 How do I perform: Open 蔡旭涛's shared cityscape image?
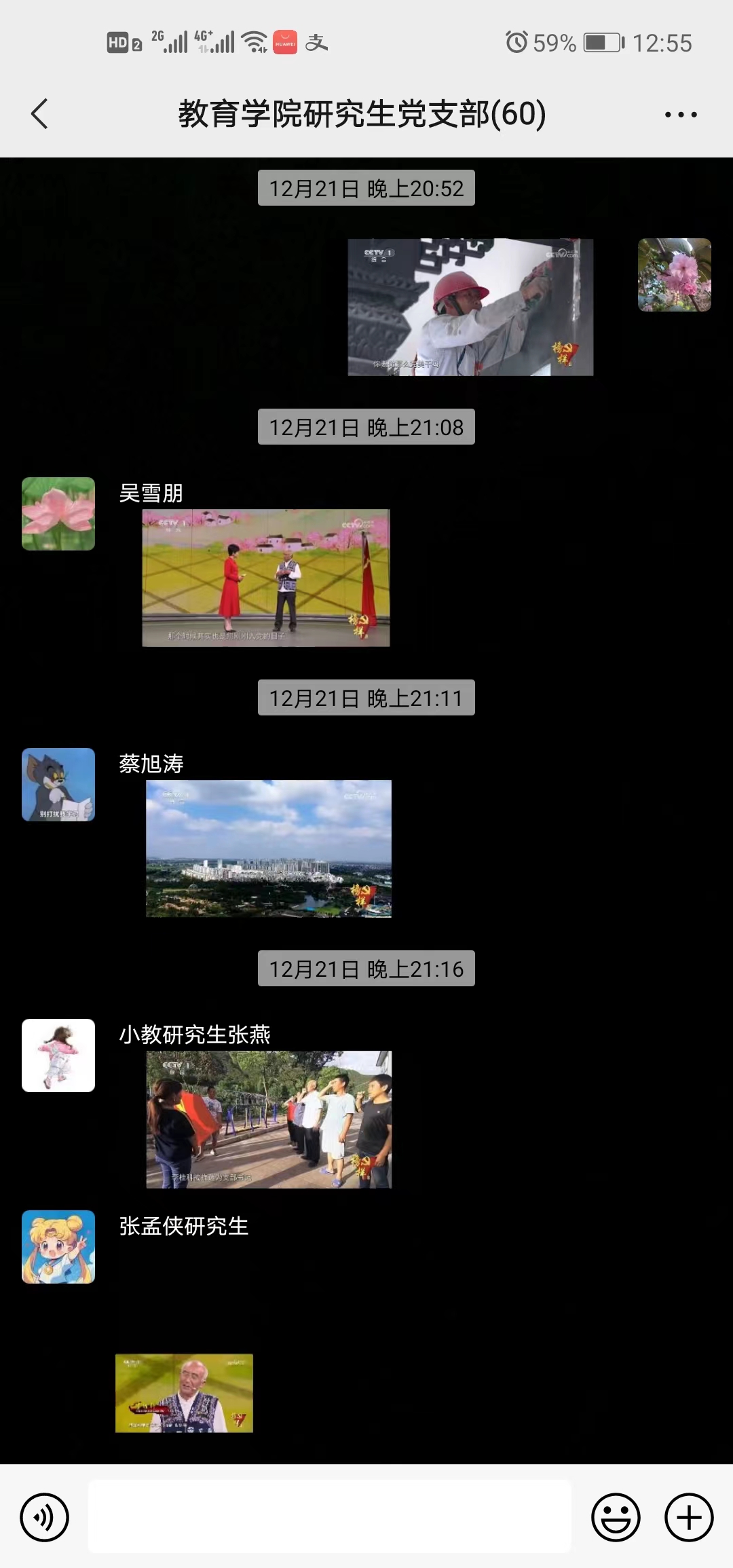(x=269, y=848)
